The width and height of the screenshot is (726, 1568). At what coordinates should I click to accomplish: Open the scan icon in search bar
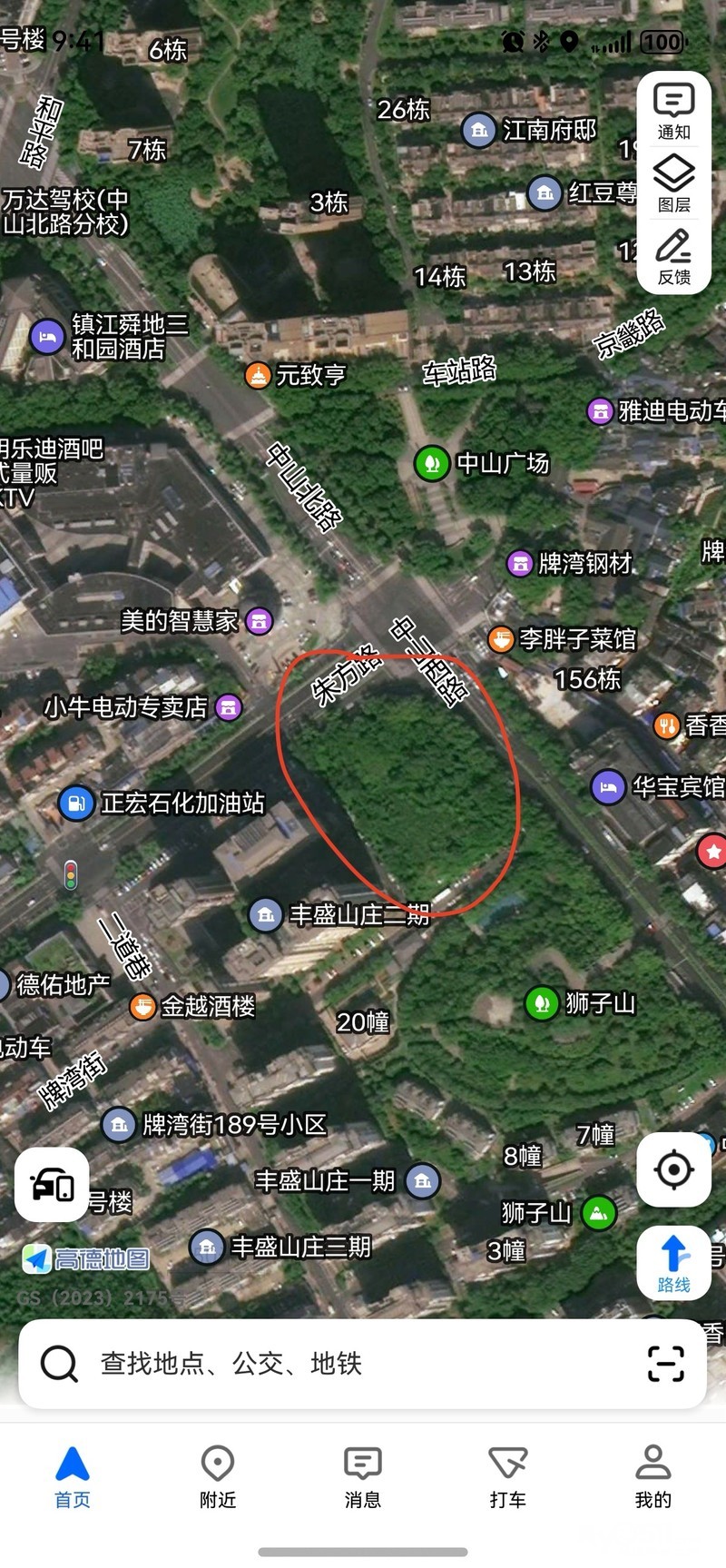click(665, 1364)
